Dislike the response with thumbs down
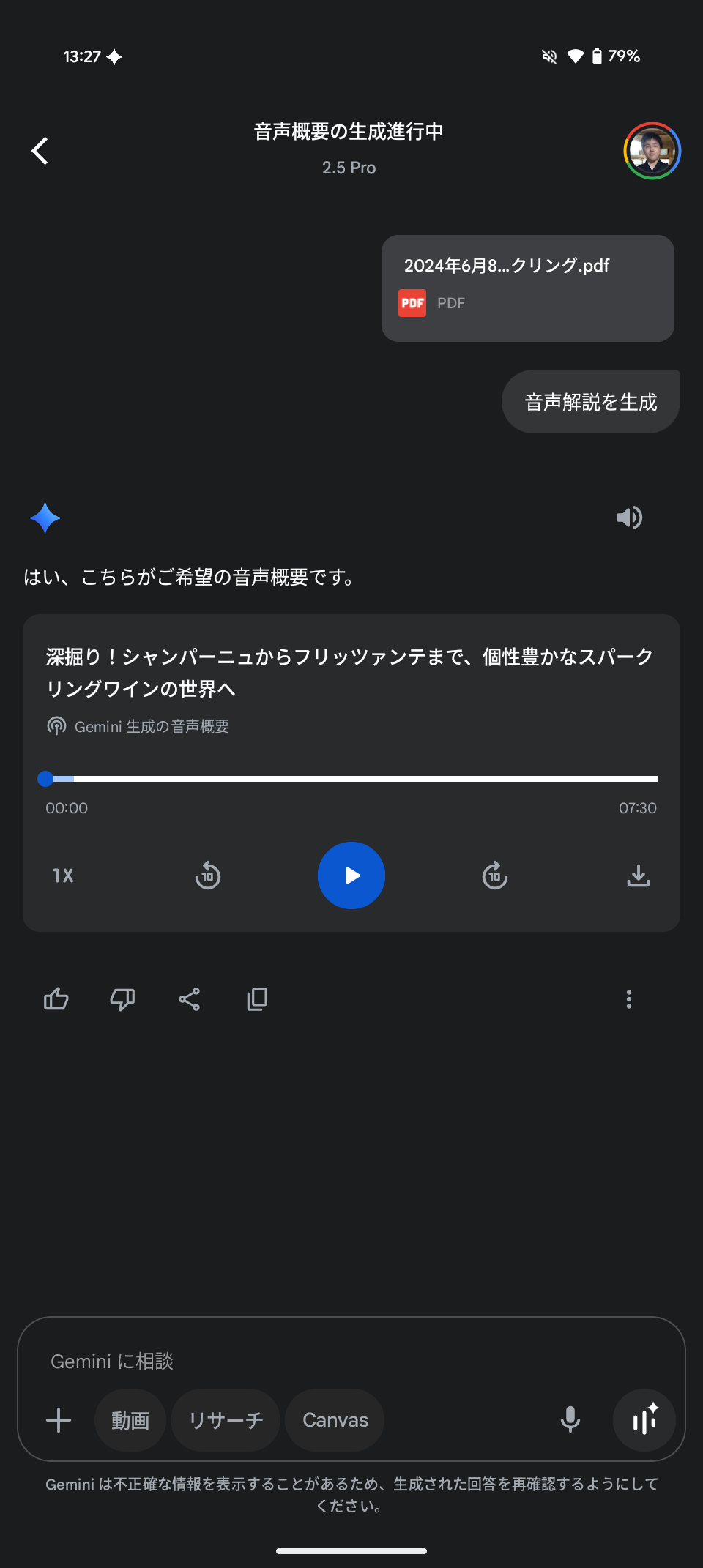703x1568 pixels. pyautogui.click(x=122, y=999)
